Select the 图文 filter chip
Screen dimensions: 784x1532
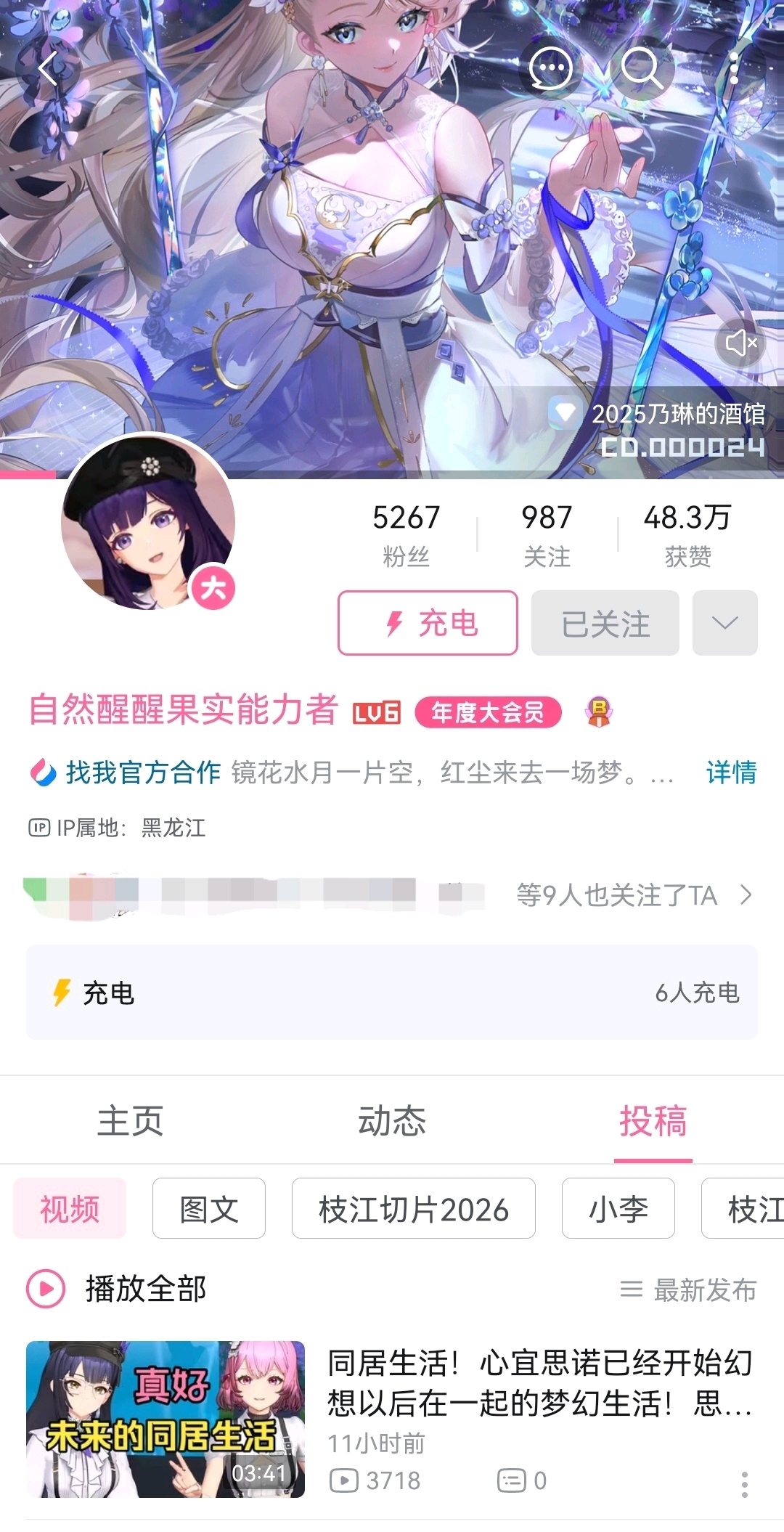209,1209
